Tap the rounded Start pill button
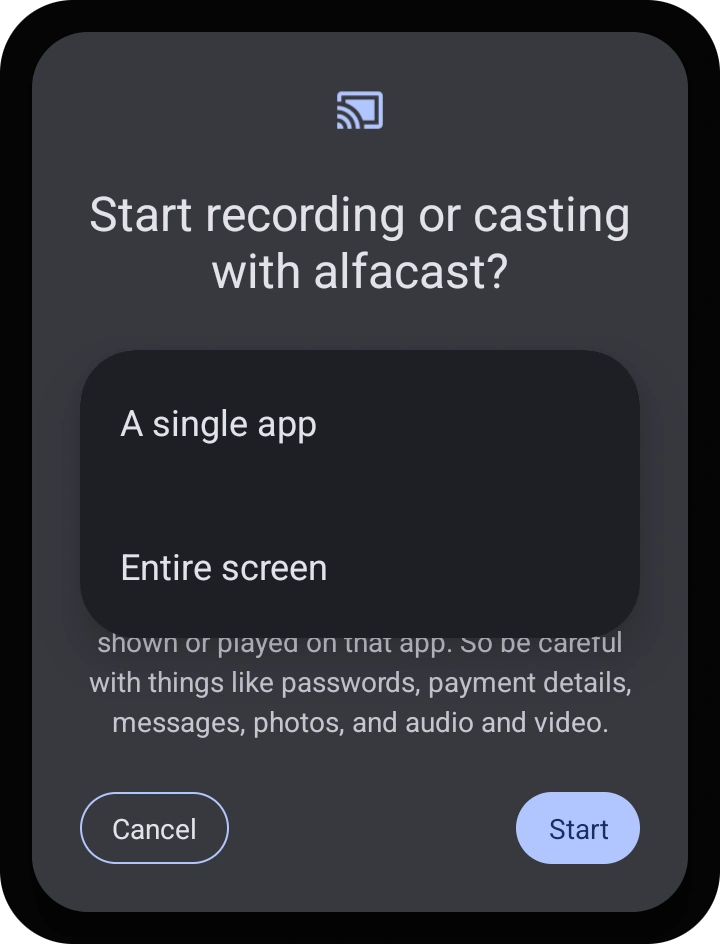This screenshot has width=720, height=944. coord(577,828)
